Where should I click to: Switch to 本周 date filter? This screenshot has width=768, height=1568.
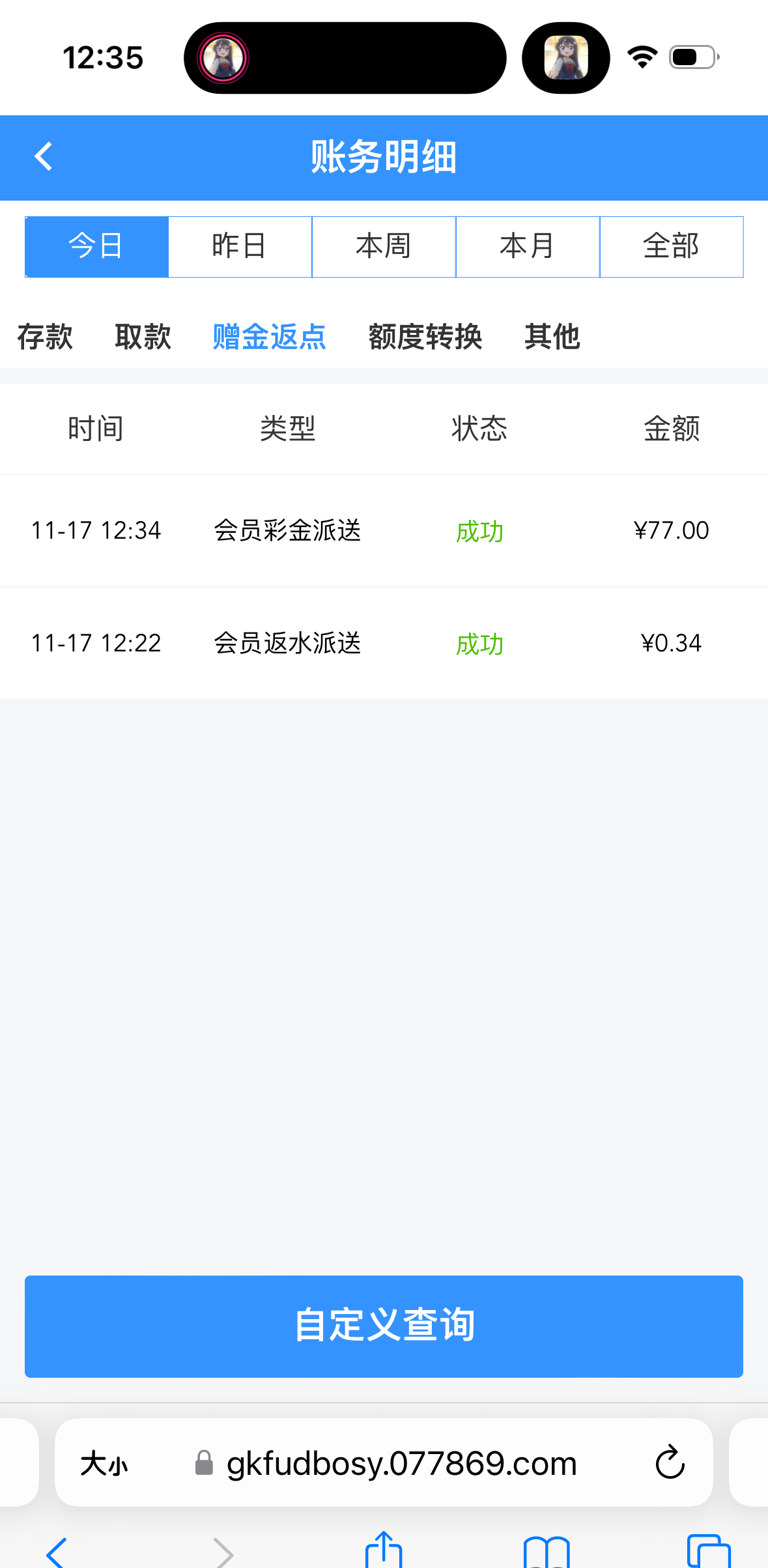click(x=384, y=247)
